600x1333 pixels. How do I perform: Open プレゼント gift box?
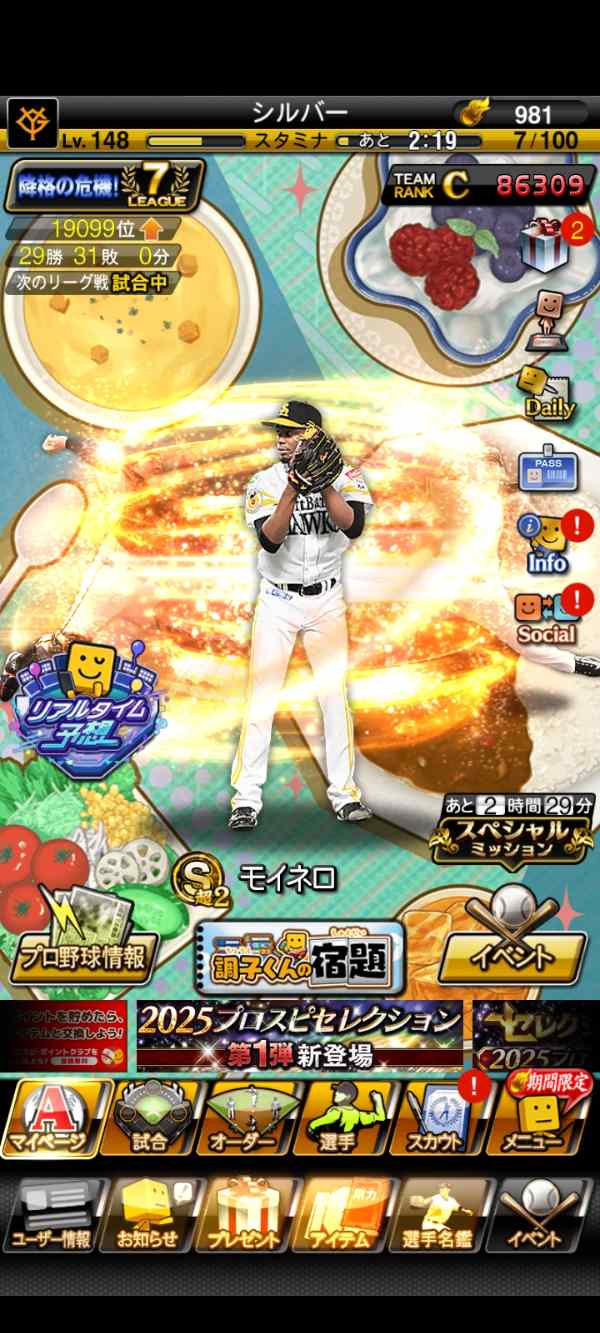tap(244, 1215)
